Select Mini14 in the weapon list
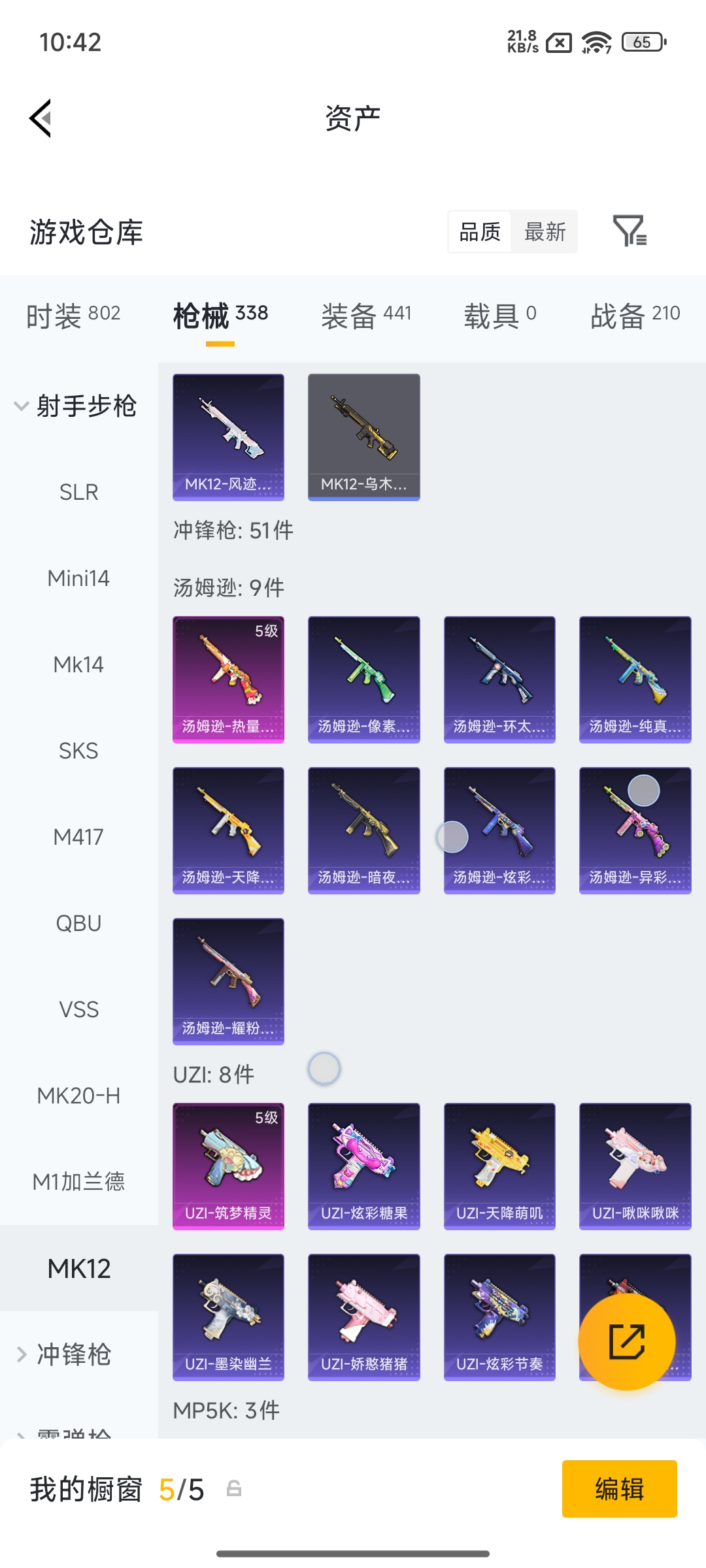This screenshot has width=706, height=1568. tap(78, 578)
